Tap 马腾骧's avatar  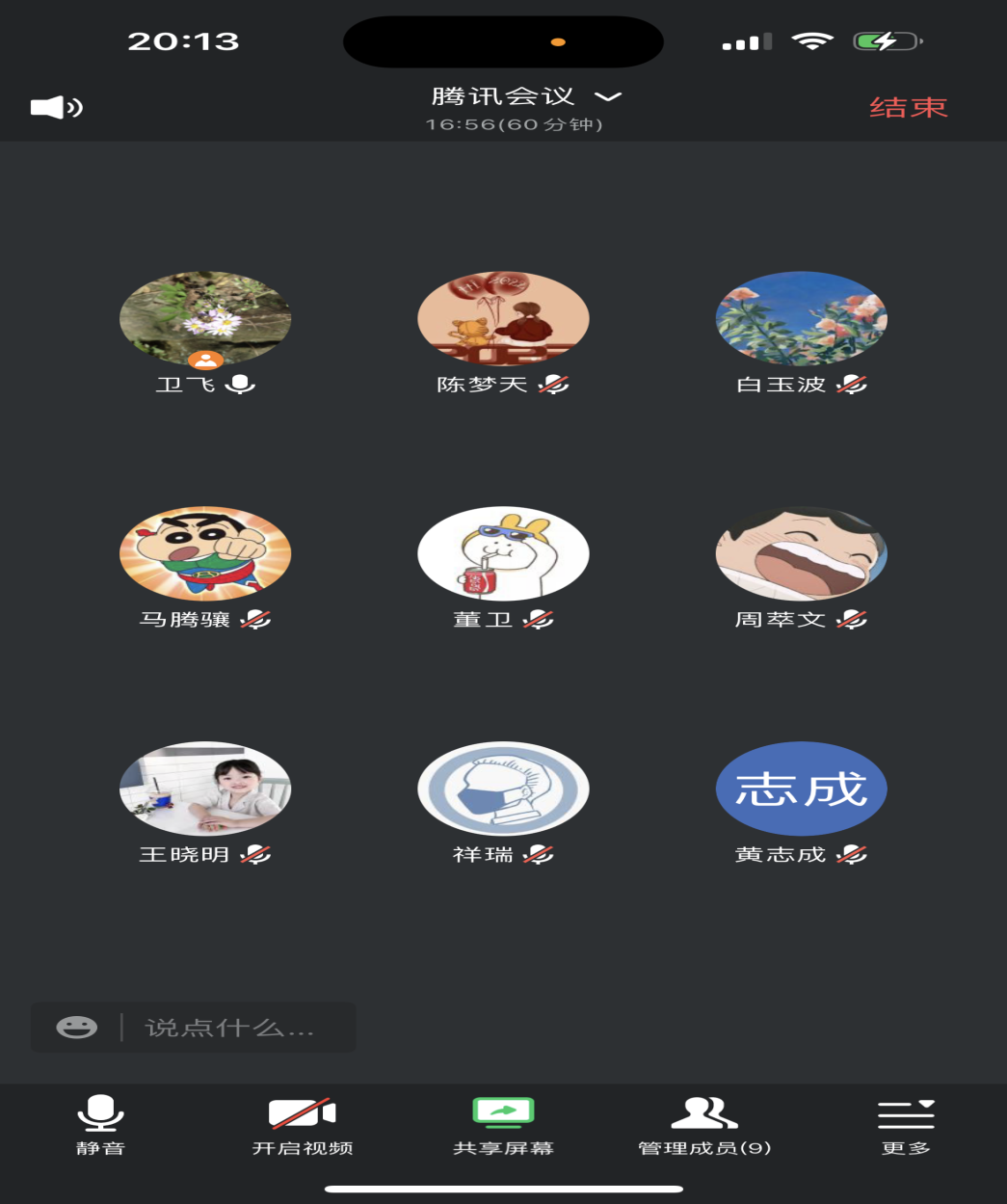[x=205, y=553]
